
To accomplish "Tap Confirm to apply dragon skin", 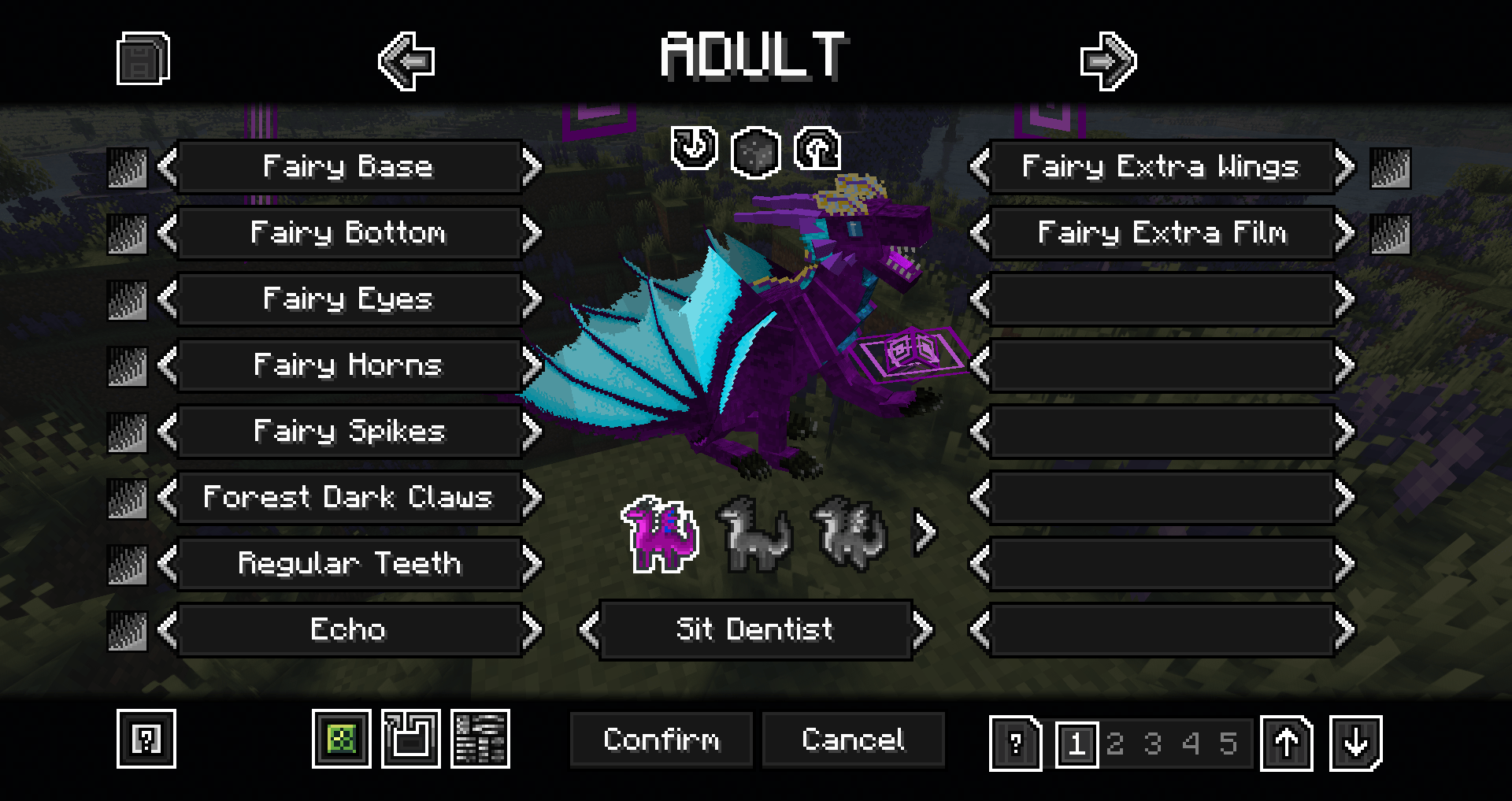I will 661,740.
